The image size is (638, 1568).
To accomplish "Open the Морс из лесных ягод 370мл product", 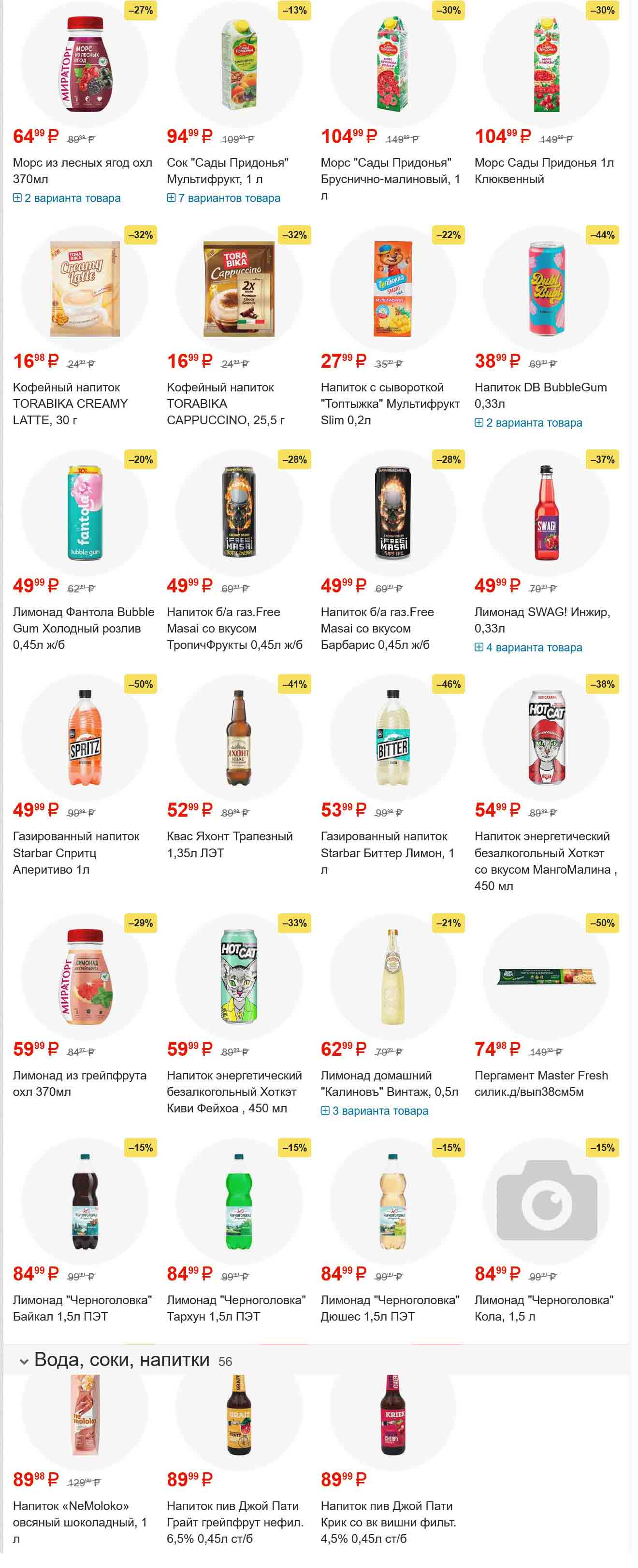I will pyautogui.click(x=82, y=171).
